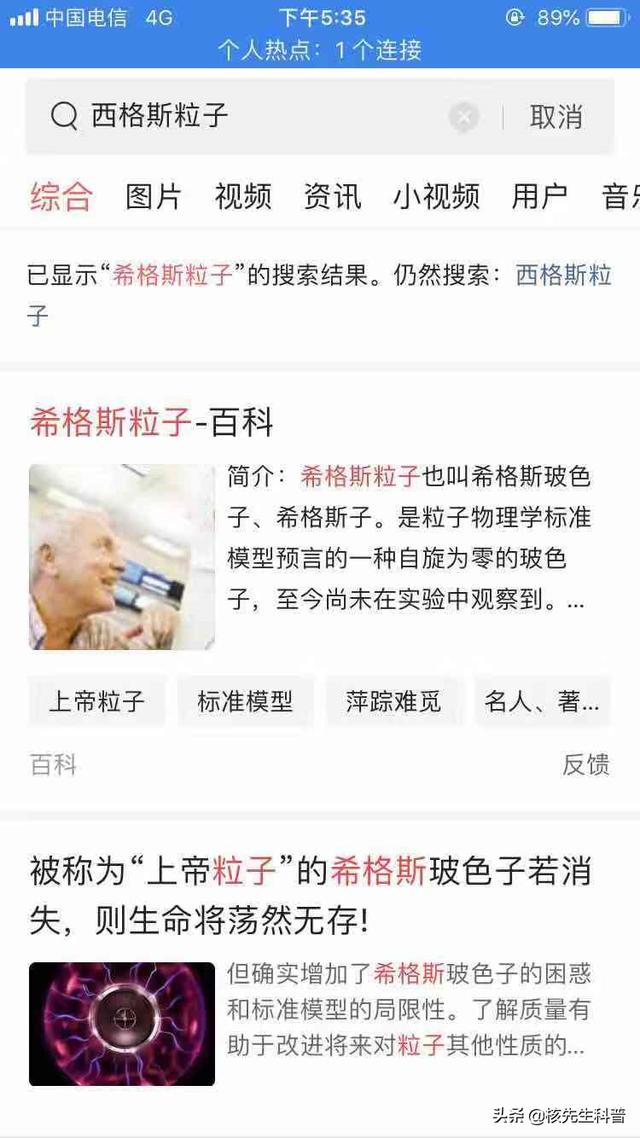
Task: Select the 上帝粒子 chip
Action: coord(97,702)
